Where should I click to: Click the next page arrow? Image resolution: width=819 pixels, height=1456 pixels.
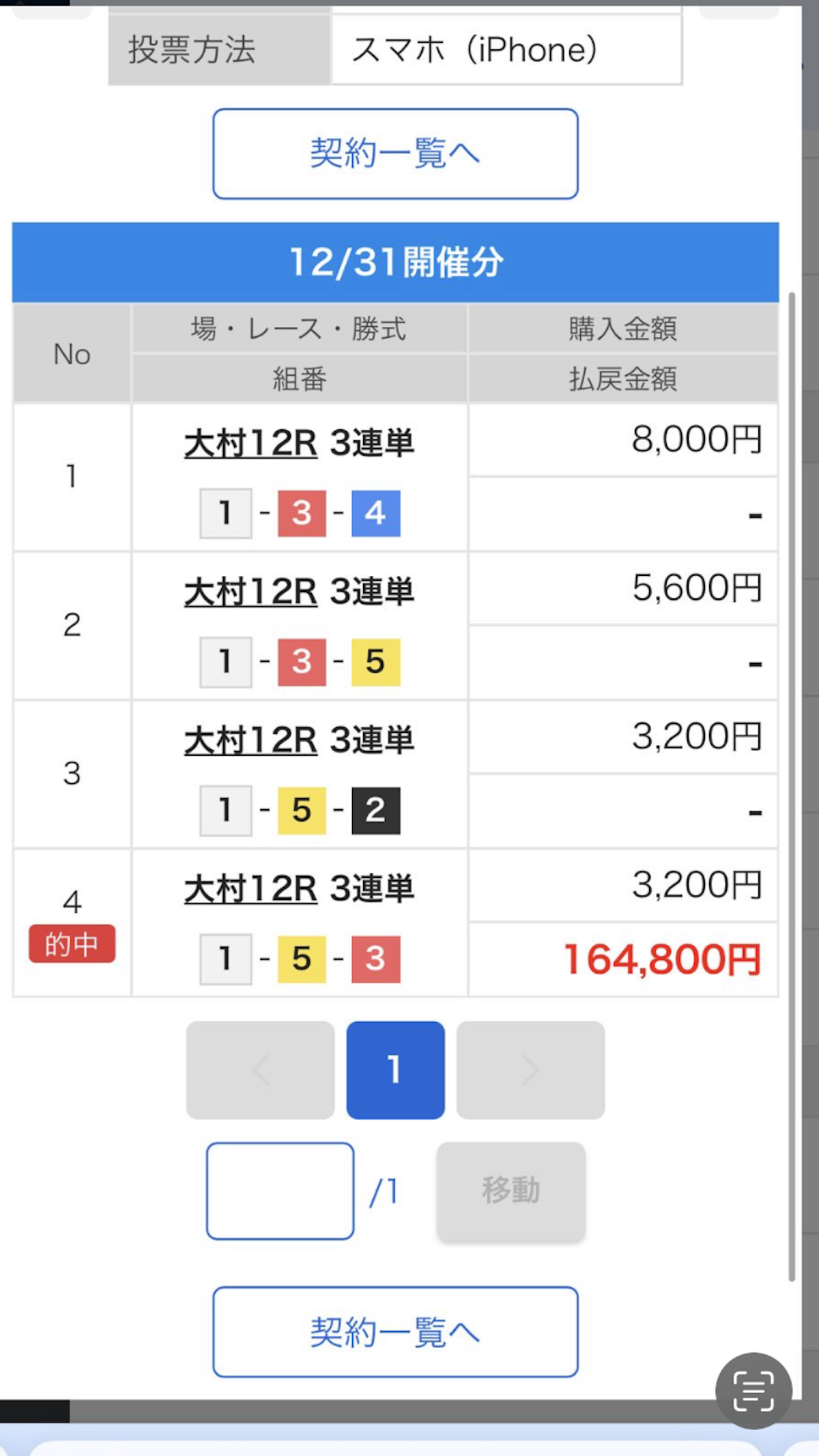click(530, 1069)
